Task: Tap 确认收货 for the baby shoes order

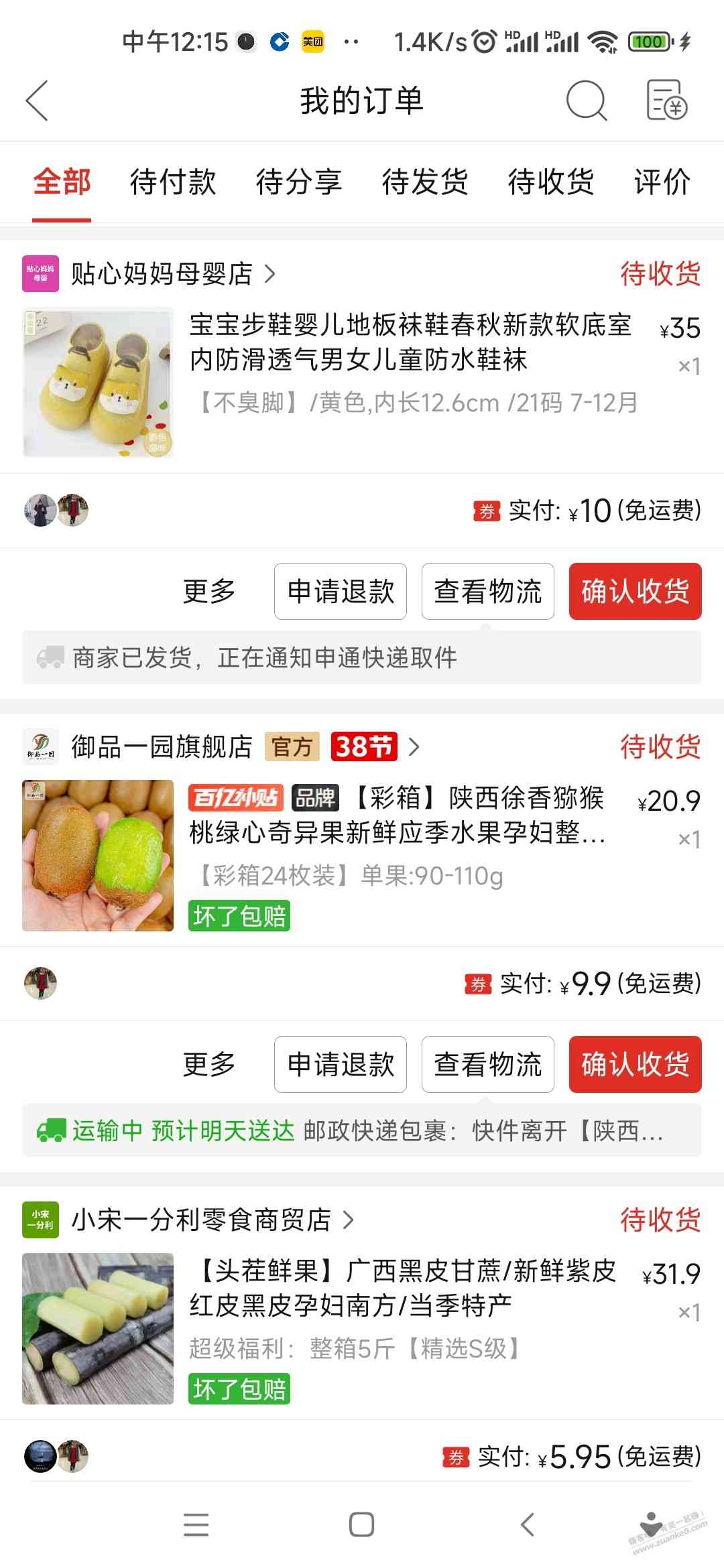Action: click(635, 591)
